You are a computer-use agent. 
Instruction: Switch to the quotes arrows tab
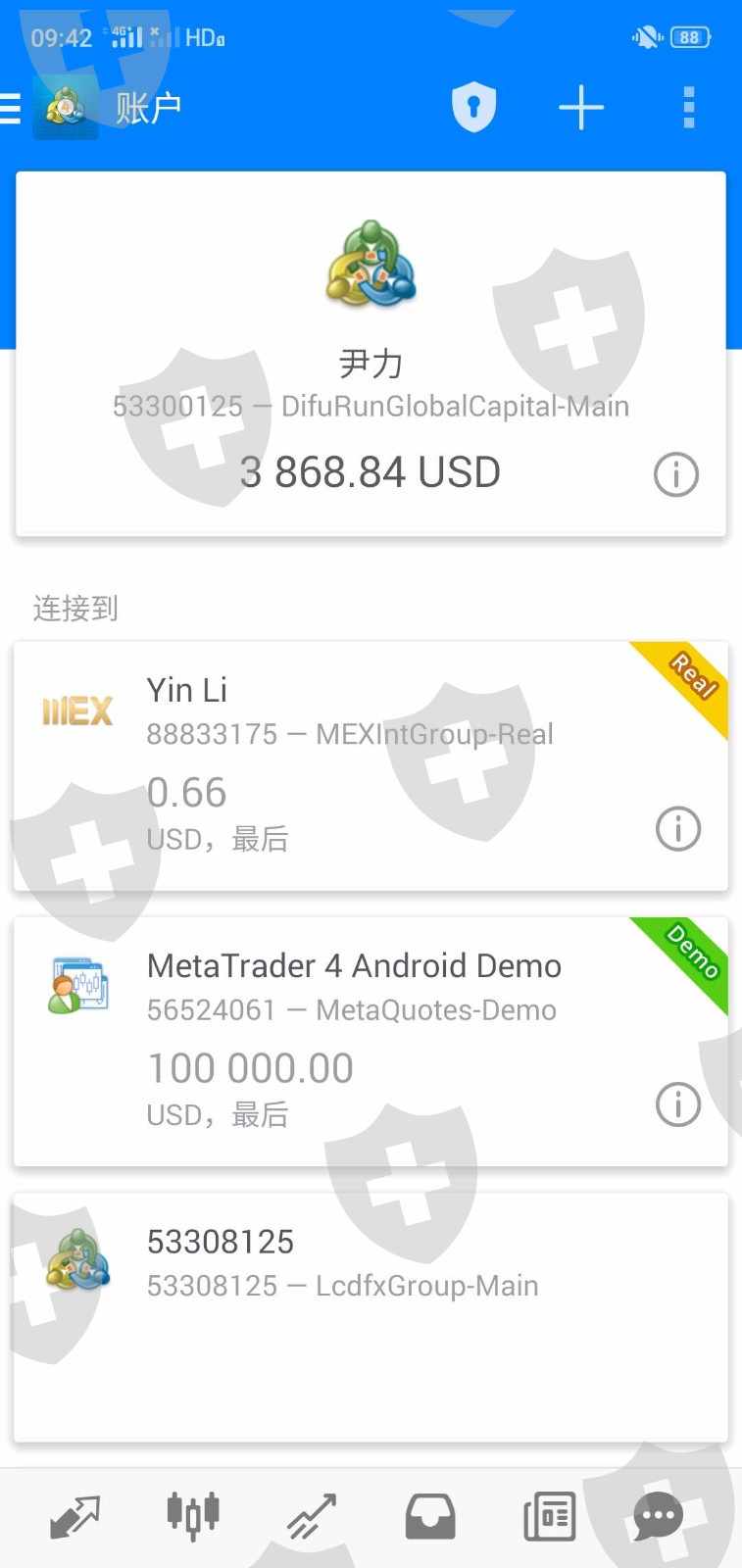75,1517
